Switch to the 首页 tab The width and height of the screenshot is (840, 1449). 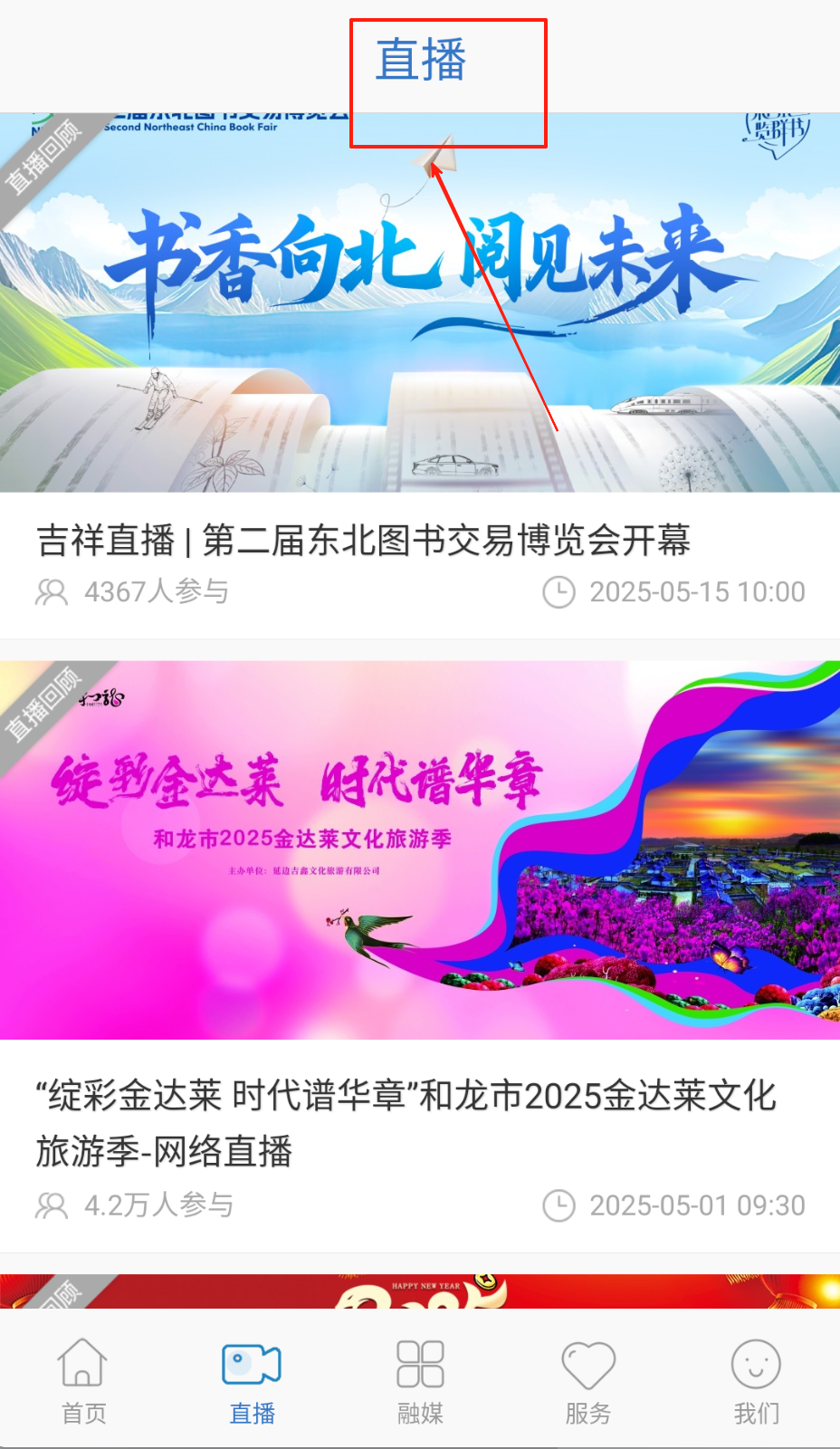(x=83, y=1380)
